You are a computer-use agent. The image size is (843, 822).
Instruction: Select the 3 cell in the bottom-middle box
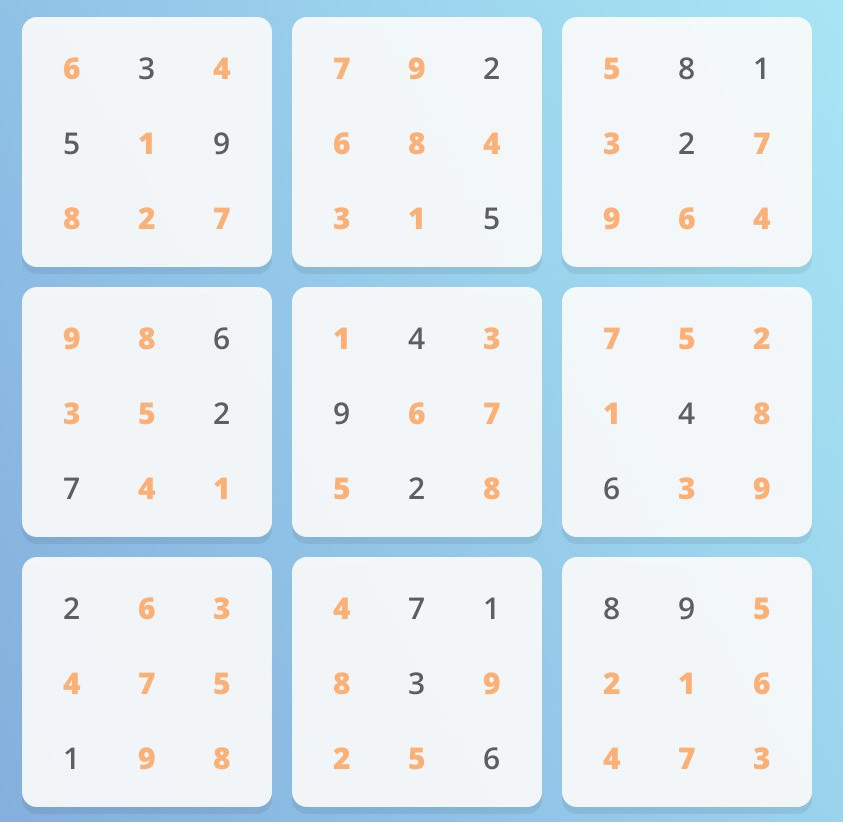pos(416,683)
